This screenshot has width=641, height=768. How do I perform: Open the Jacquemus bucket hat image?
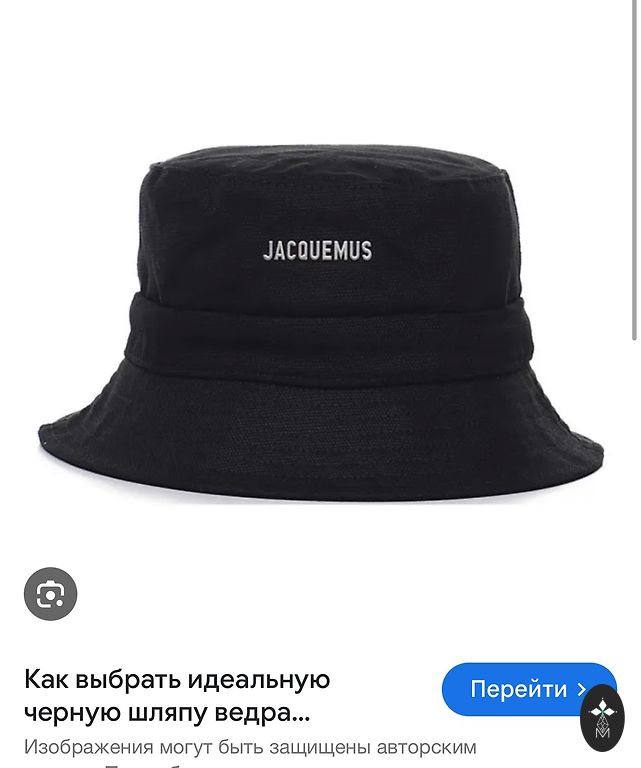pyautogui.click(x=319, y=320)
